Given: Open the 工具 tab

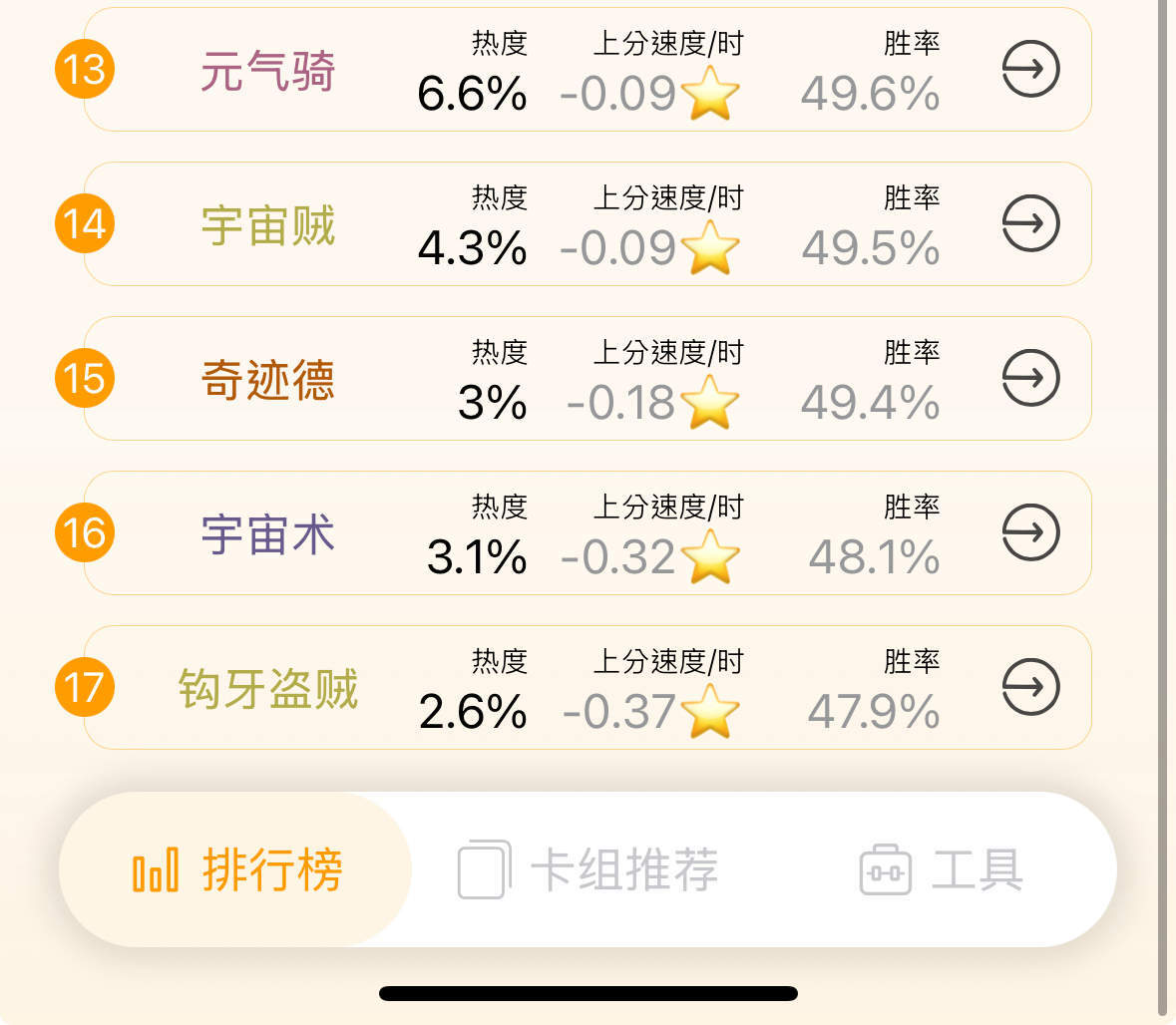Looking at the screenshot, I should 942,869.
